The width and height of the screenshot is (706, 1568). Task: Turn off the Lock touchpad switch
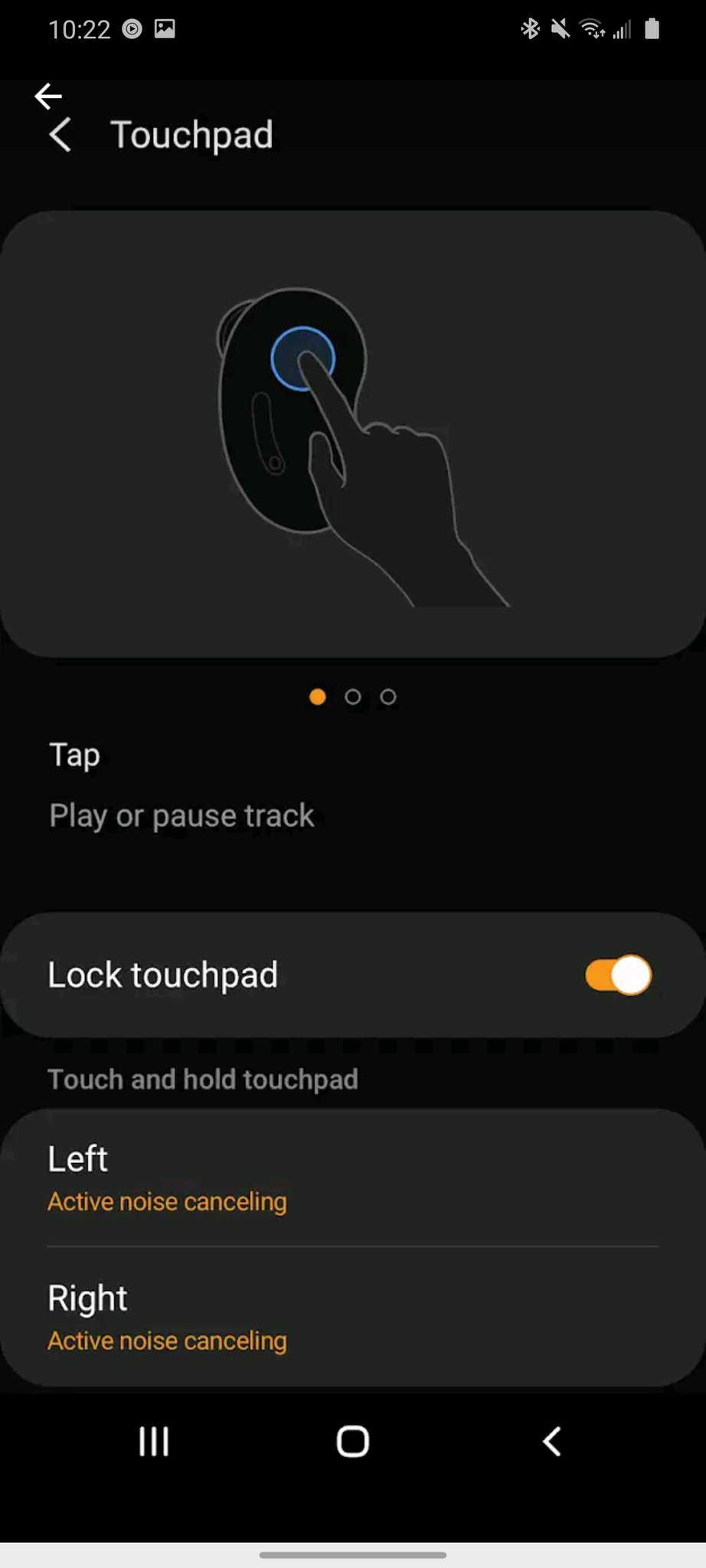(x=618, y=975)
